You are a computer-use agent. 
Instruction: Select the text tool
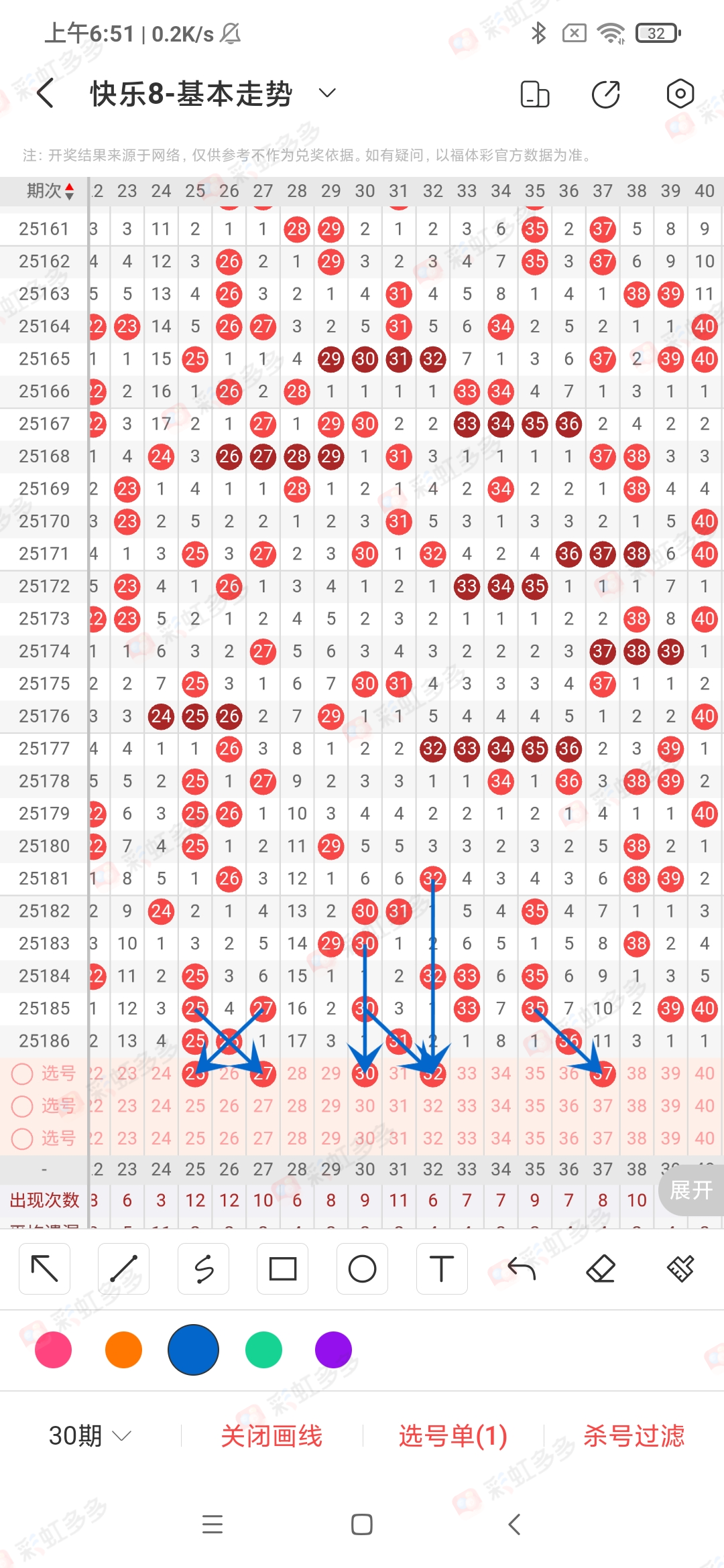(x=441, y=1268)
